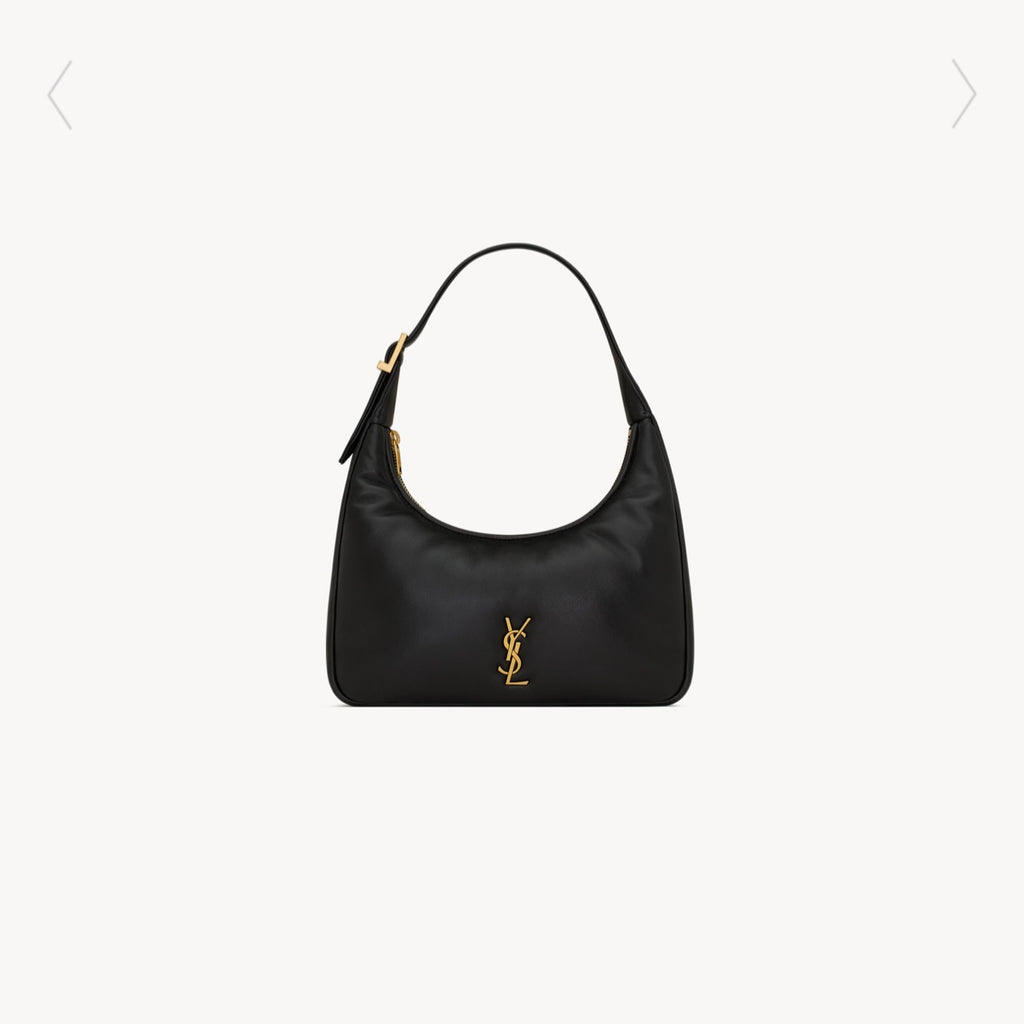Open the black handbag photo

coord(512,520)
